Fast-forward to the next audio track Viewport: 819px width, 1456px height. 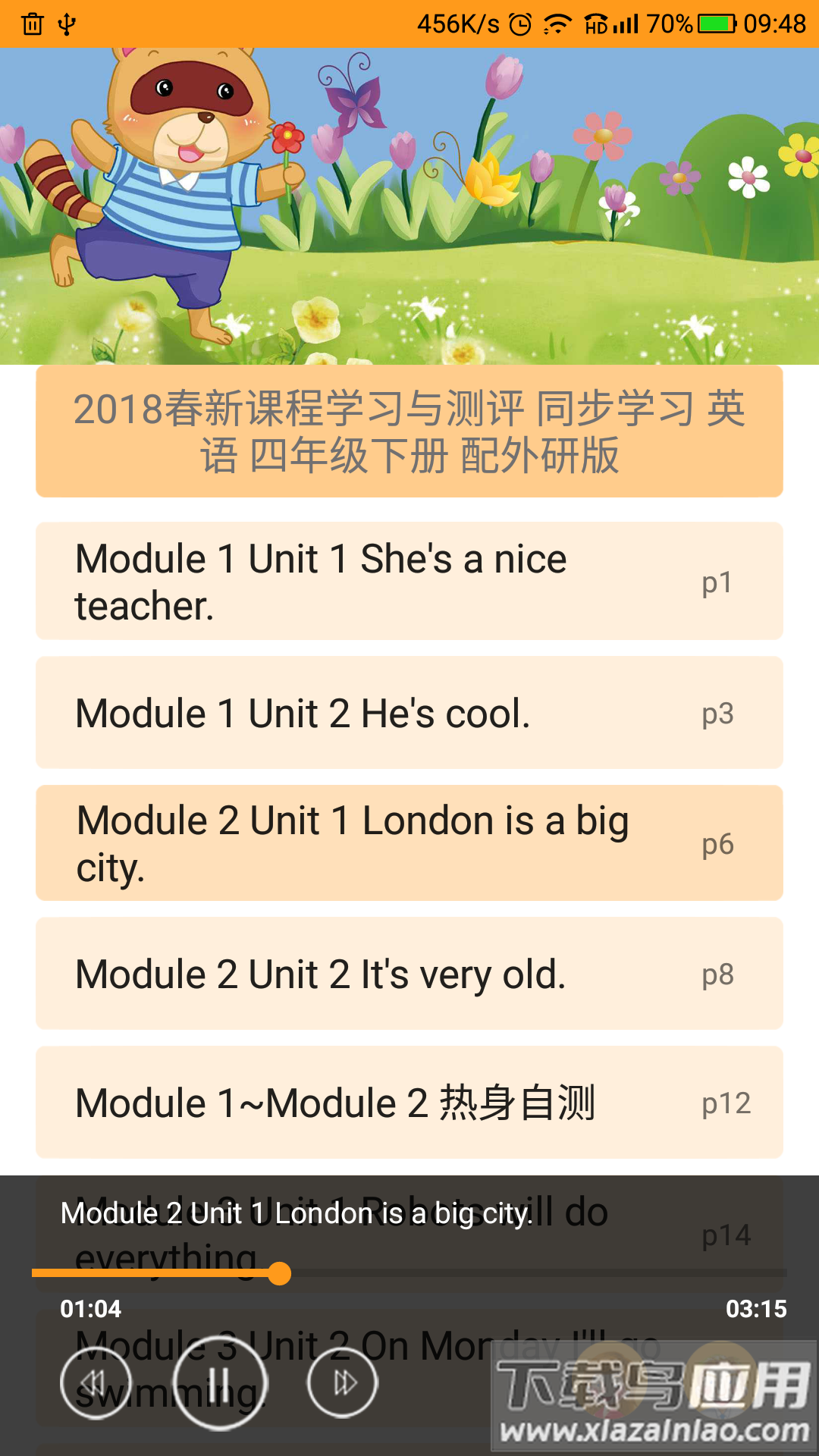tap(342, 1382)
